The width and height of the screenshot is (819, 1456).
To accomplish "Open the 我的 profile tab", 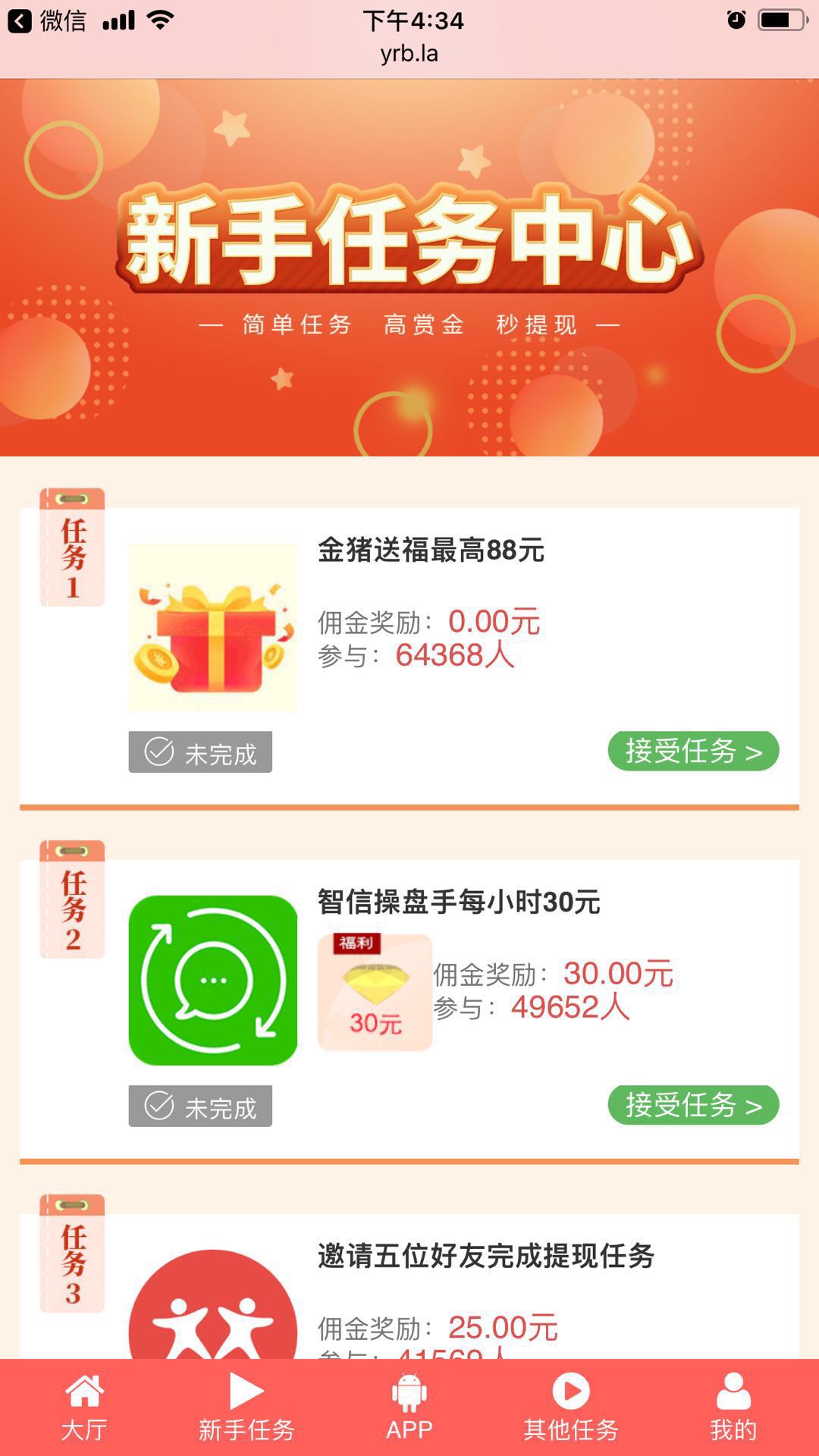I will click(733, 1407).
